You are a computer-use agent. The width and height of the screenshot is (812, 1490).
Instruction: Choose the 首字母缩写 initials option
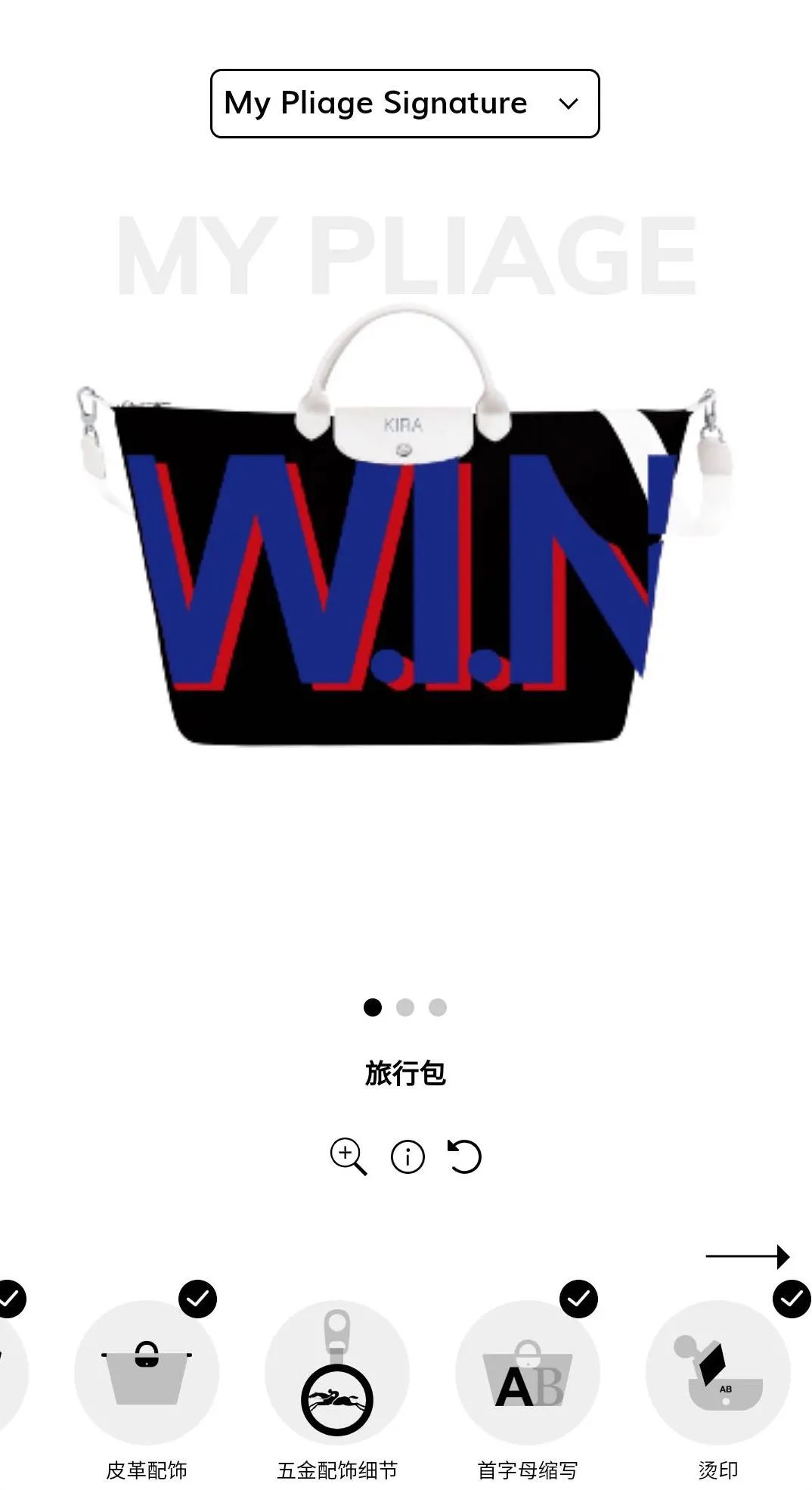coord(528,1372)
